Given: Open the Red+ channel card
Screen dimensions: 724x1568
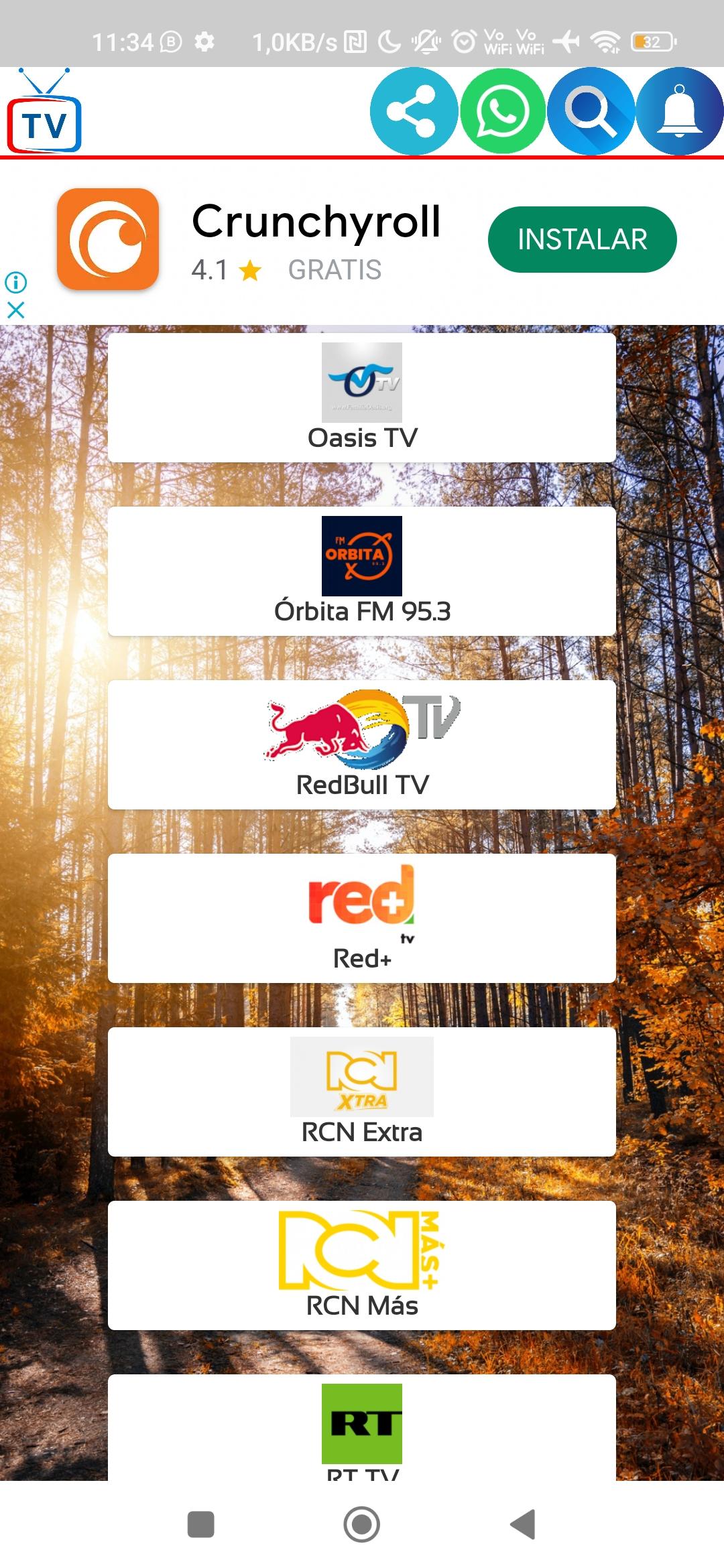Looking at the screenshot, I should 362,918.
